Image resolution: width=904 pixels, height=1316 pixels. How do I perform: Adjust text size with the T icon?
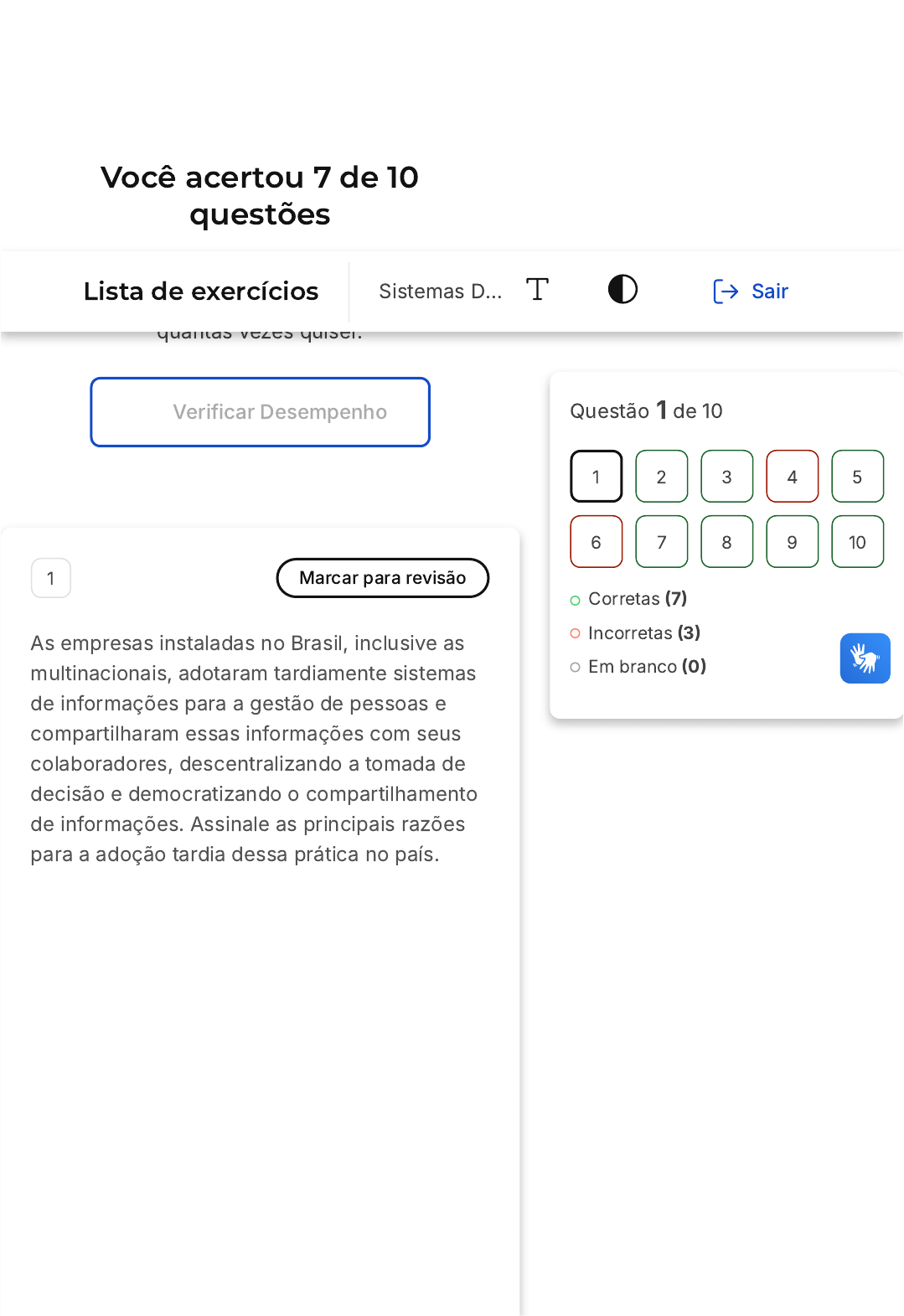point(537,290)
